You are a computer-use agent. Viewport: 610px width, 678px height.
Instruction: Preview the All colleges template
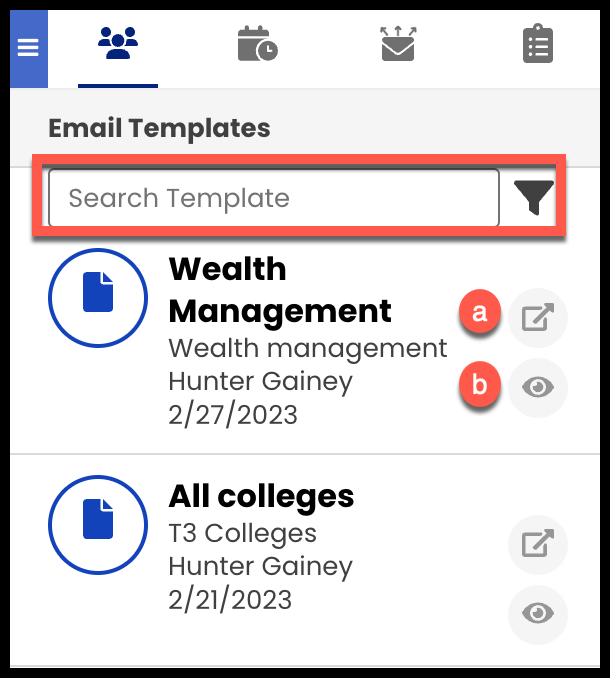coord(538,613)
